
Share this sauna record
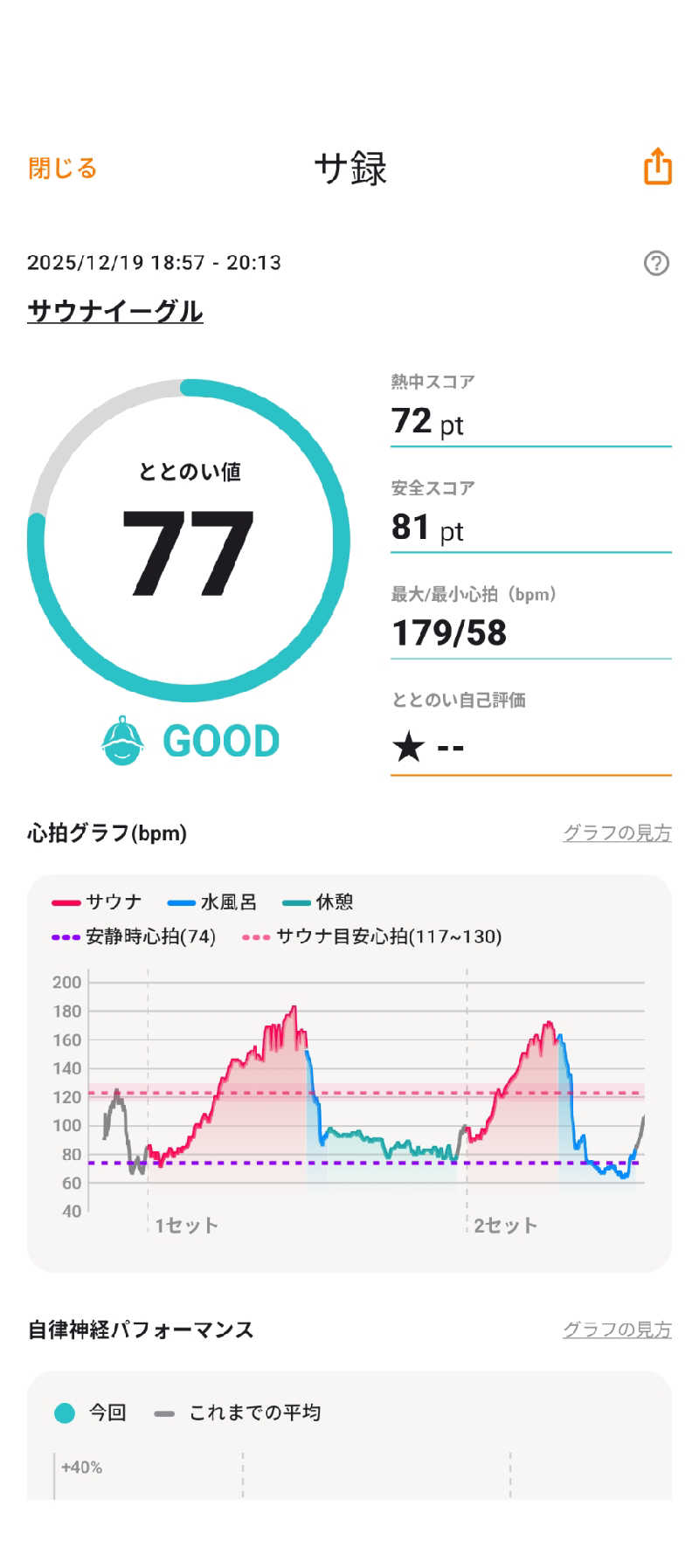point(658,166)
